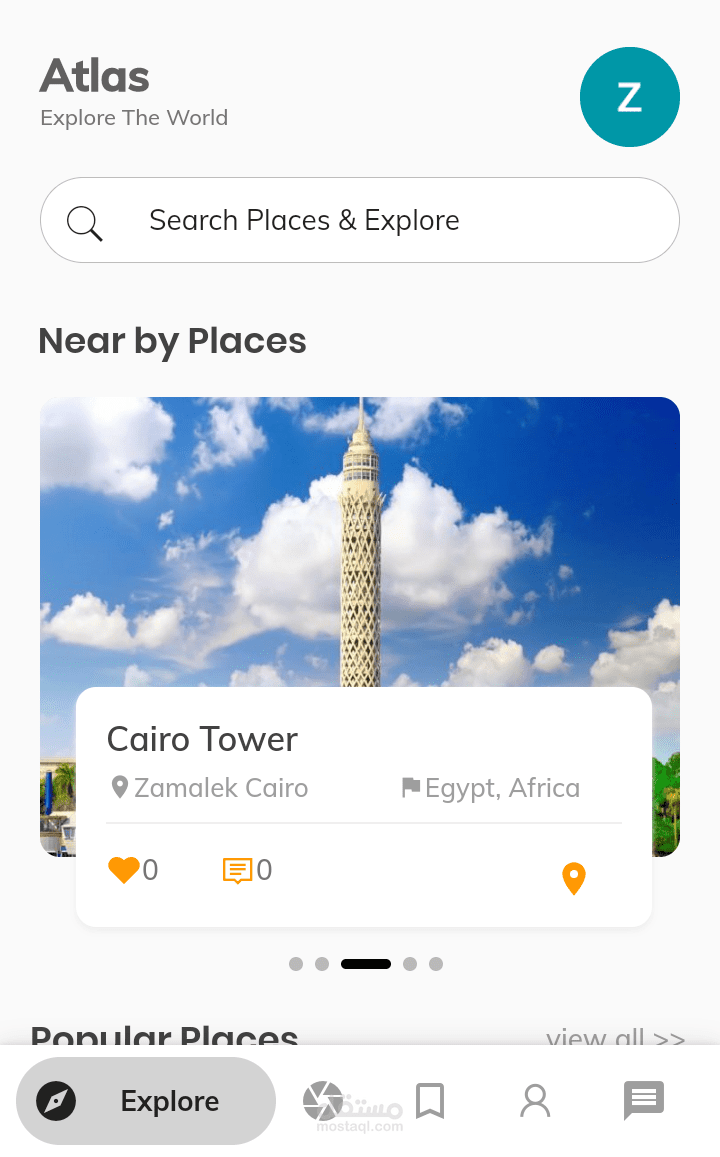The image size is (720, 1157).
Task: Open the Z profile avatar
Action: 629,97
